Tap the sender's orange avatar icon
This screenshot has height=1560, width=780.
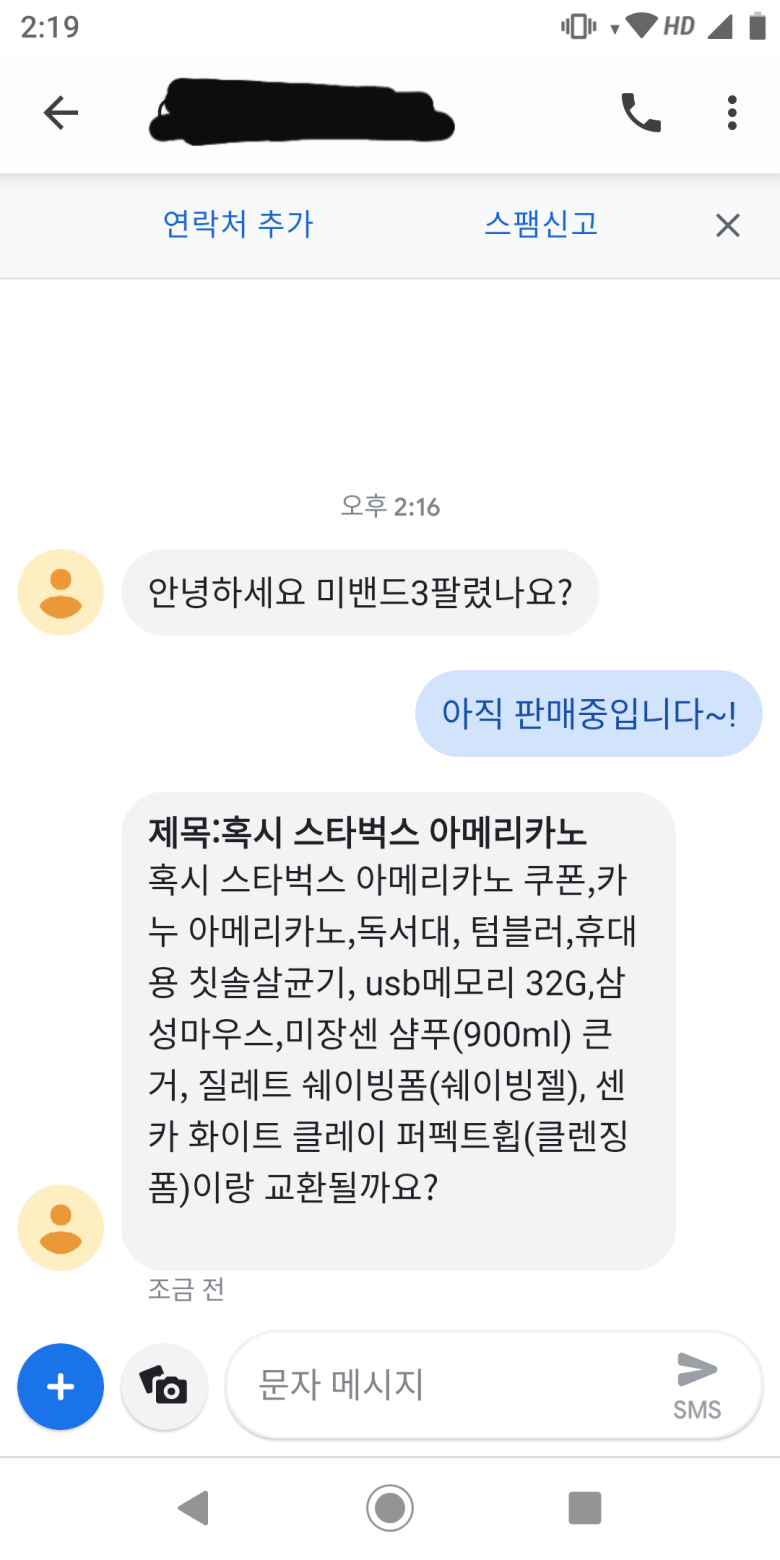[x=59, y=592]
